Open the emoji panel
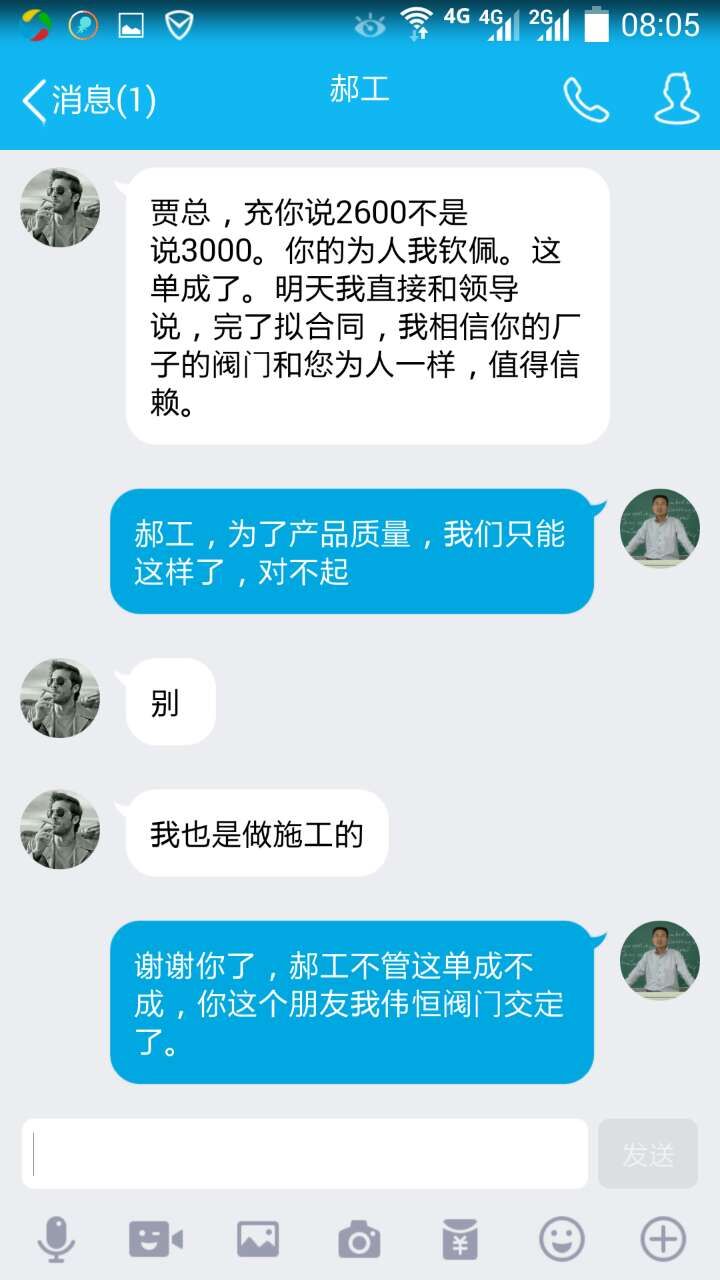The height and width of the screenshot is (1280, 720). pos(561,1240)
